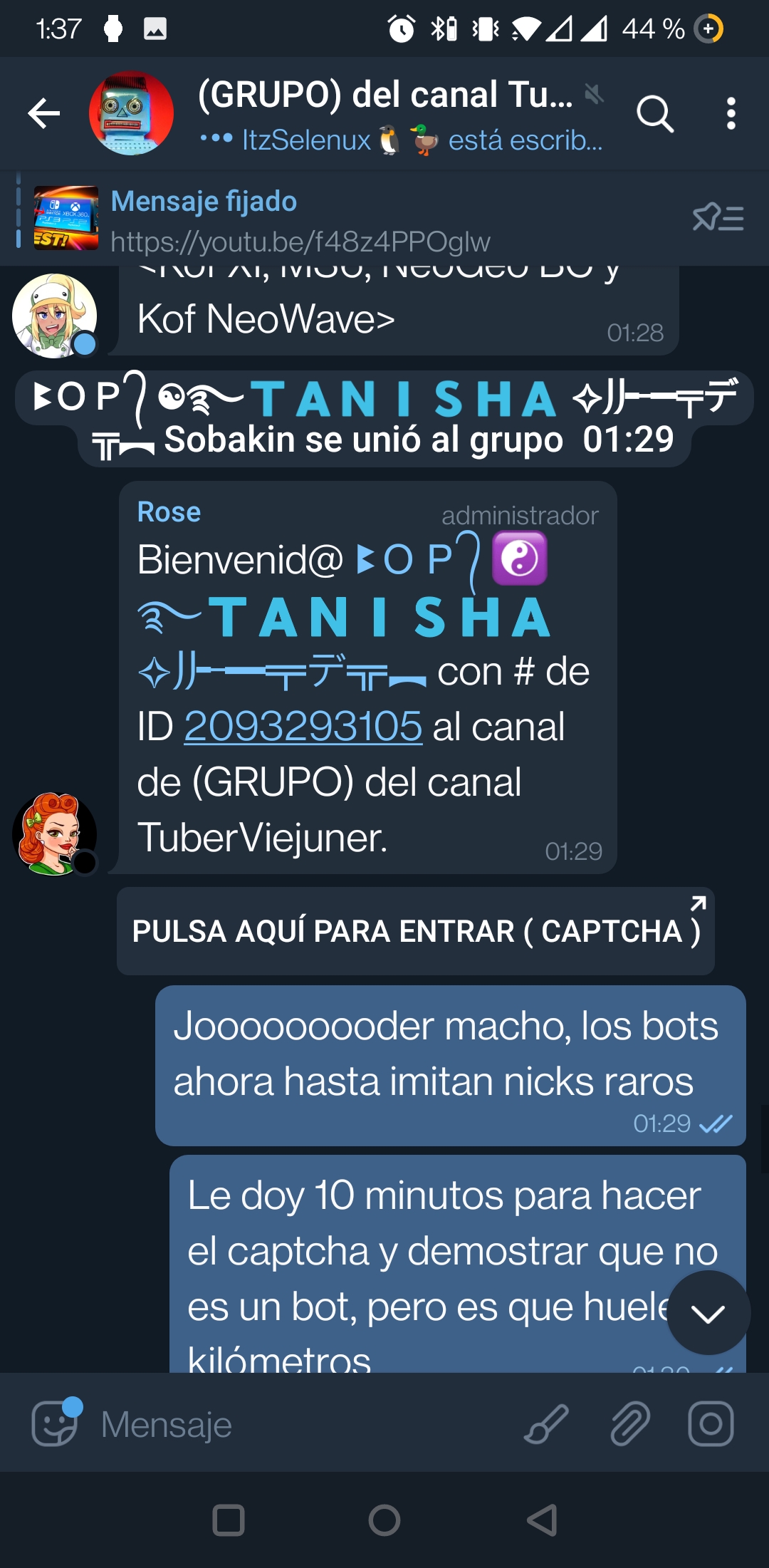
Task: Focus the Mensaje text field
Action: (x=299, y=1424)
